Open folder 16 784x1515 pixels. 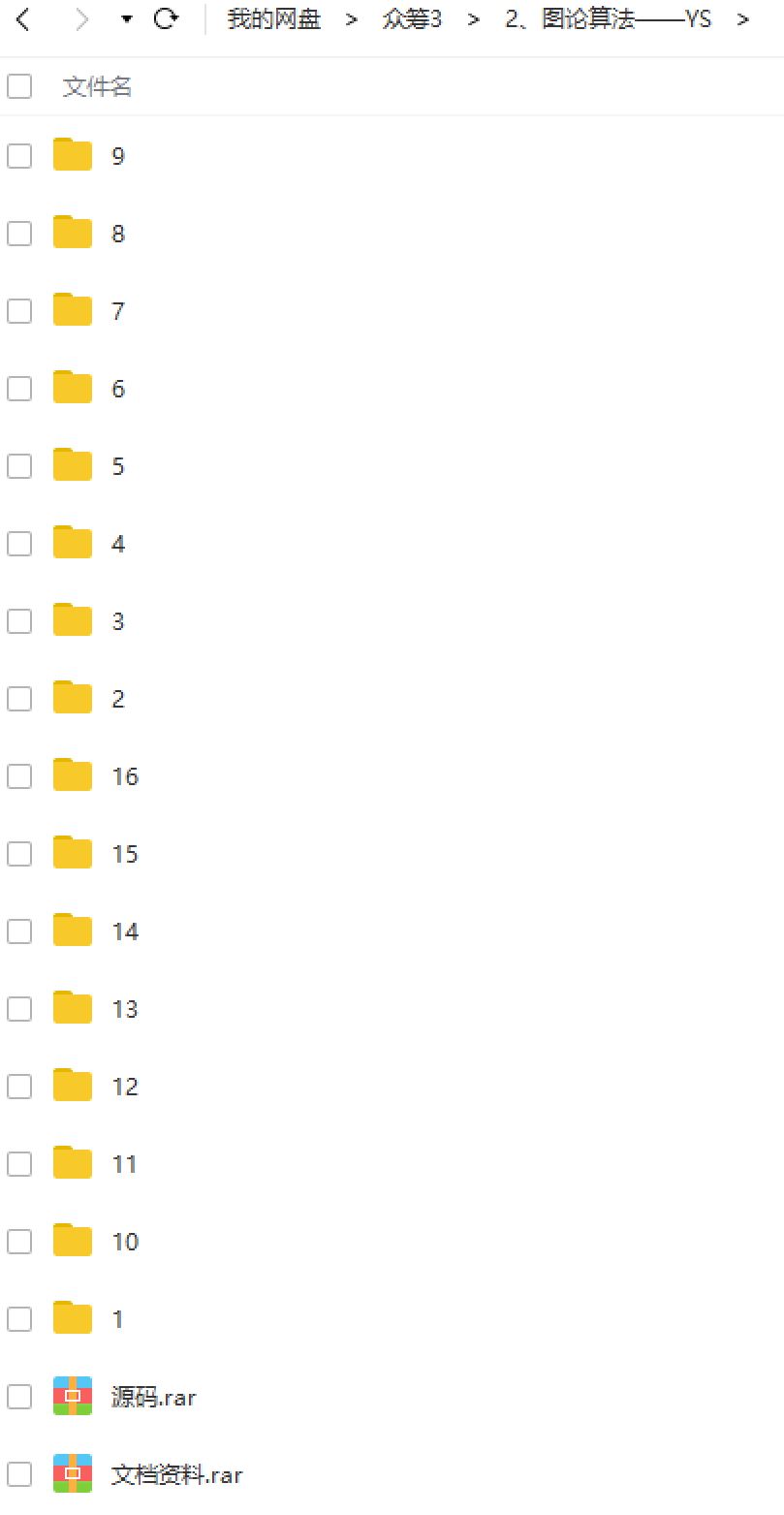pos(125,776)
